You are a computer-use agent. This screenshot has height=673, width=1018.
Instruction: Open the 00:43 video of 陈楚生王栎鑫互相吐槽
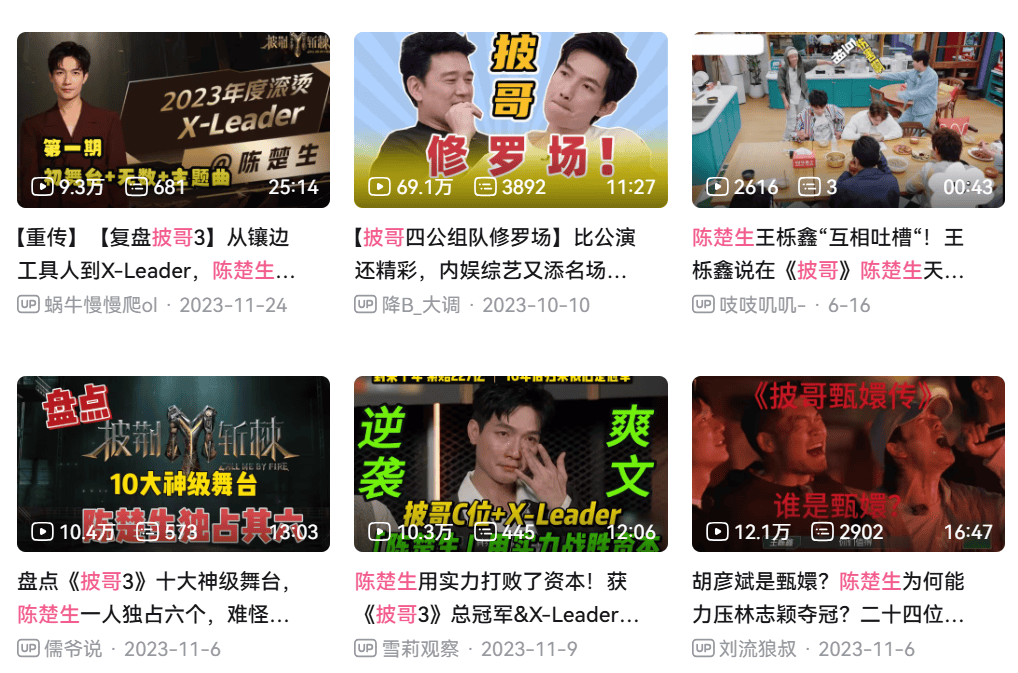[848, 119]
